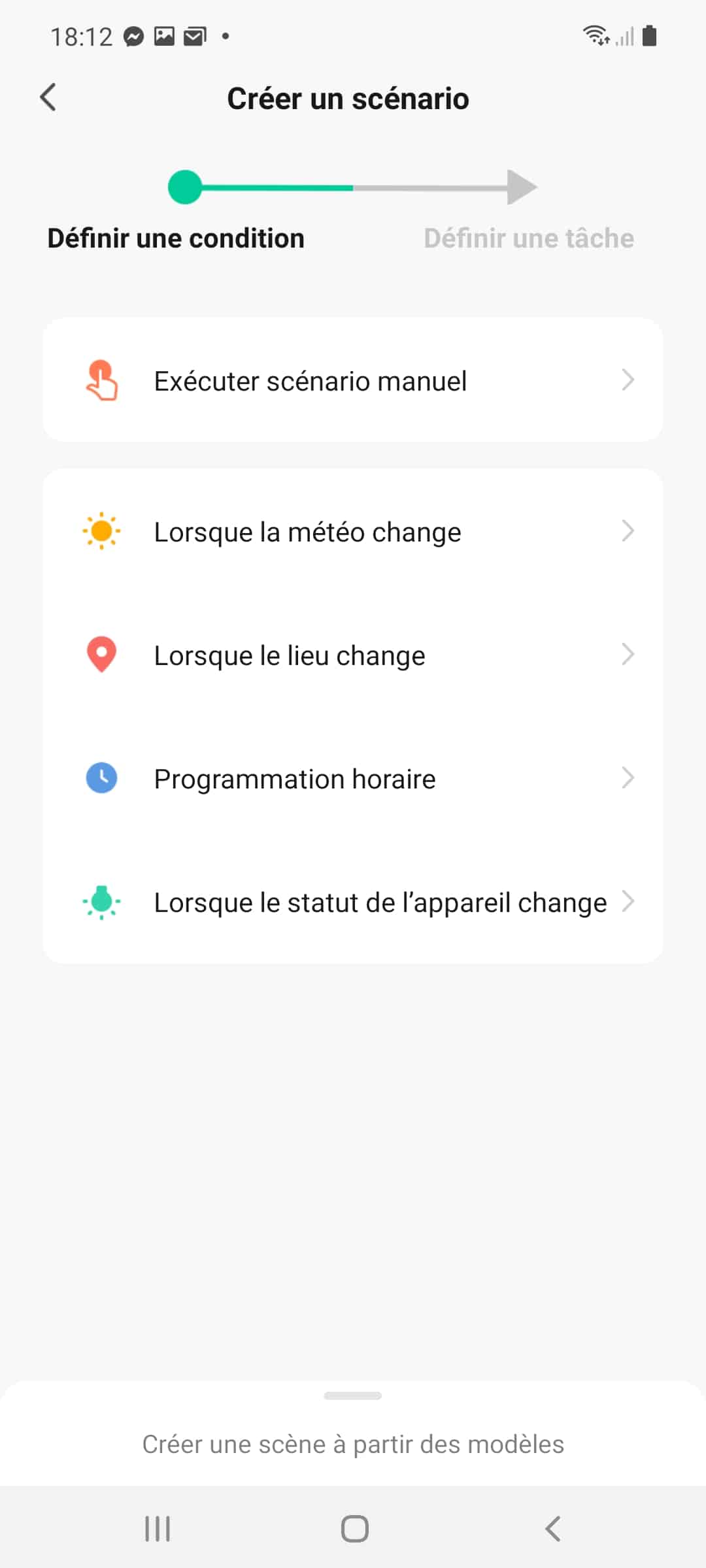
Task: Choose Lorsque le lieu change
Action: (353, 655)
